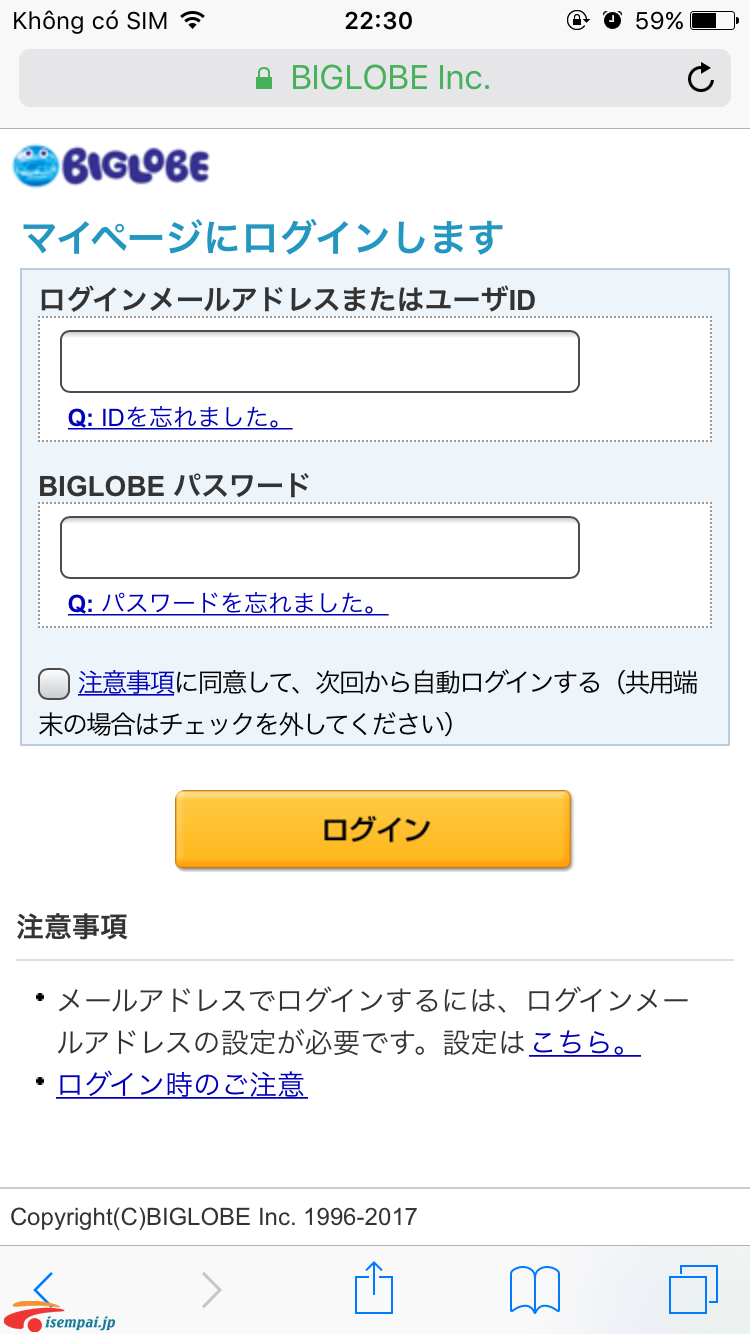Tap the orange ログイン button
Screen dimensions: 750x1334
[x=373, y=829]
